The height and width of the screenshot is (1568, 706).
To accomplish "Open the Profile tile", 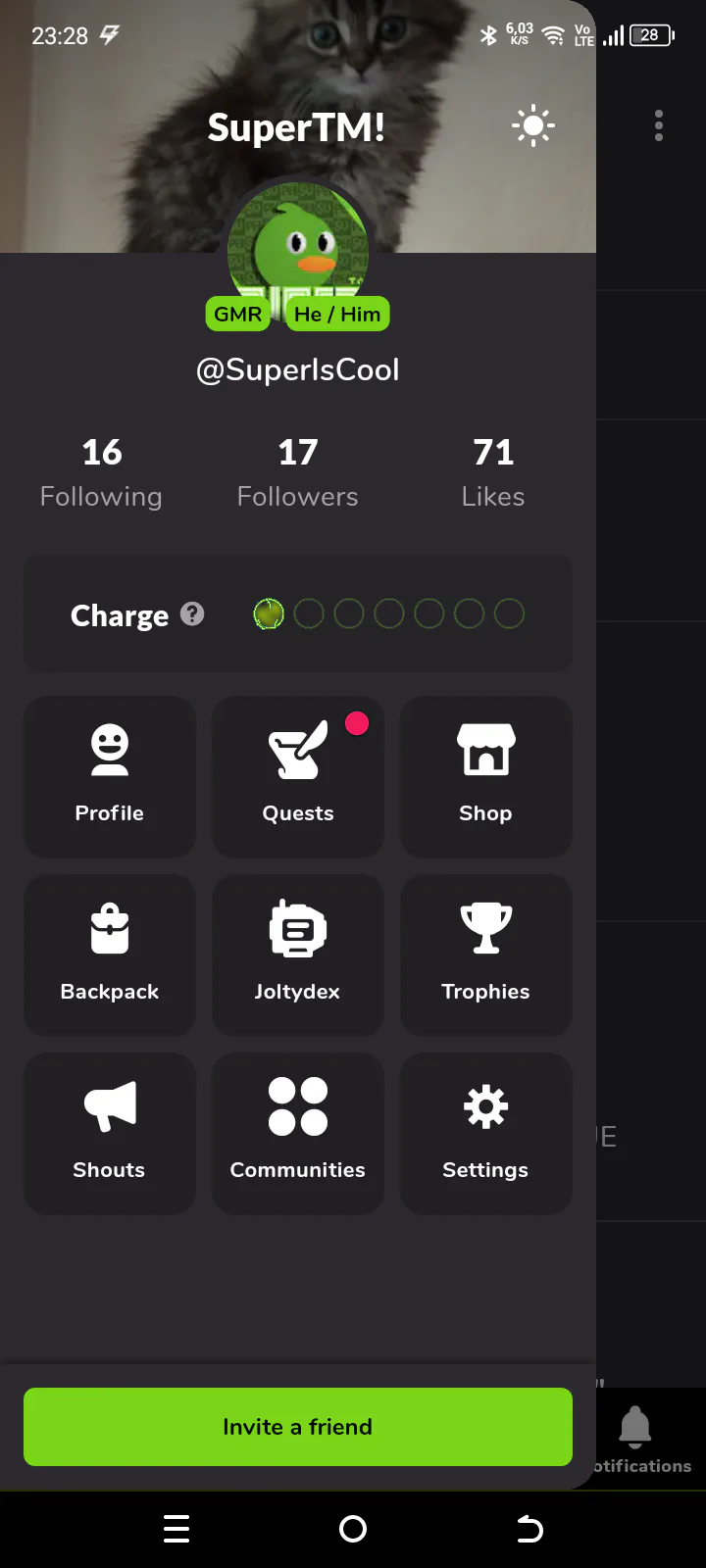I will pyautogui.click(x=110, y=777).
